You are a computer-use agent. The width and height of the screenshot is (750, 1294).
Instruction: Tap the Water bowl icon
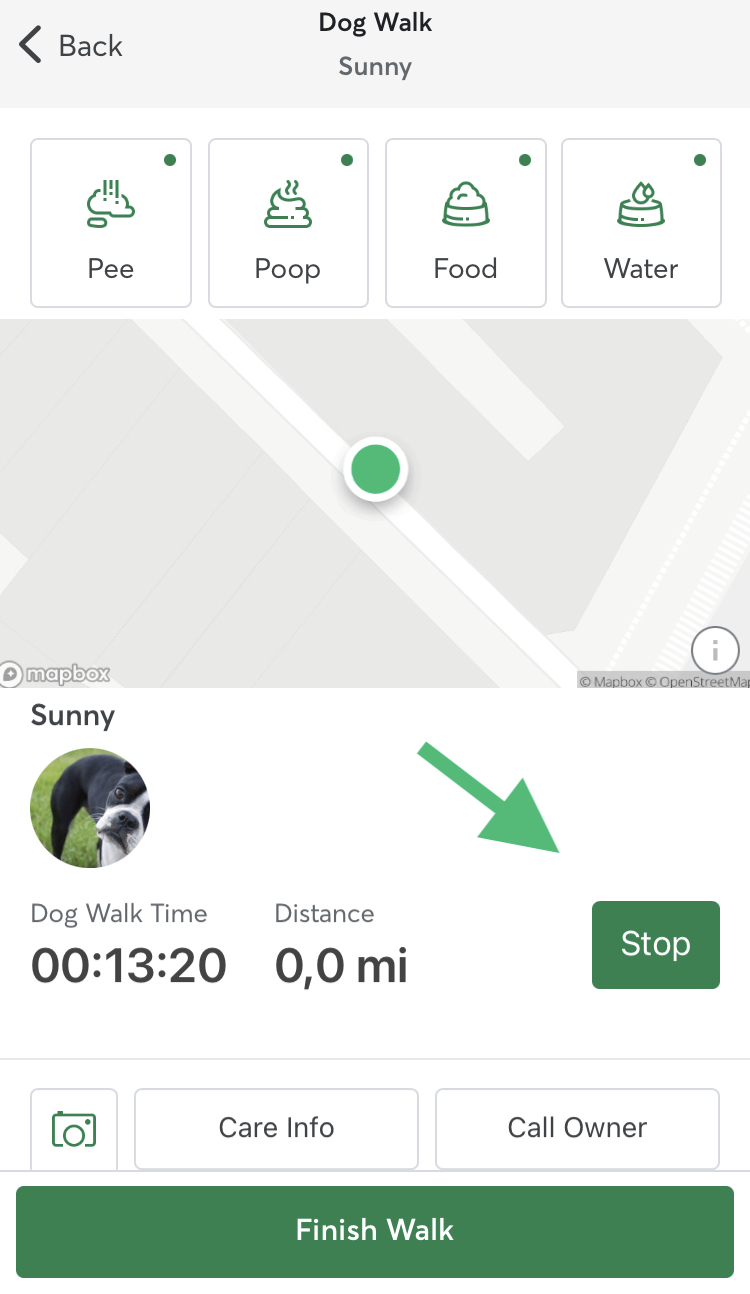(641, 205)
